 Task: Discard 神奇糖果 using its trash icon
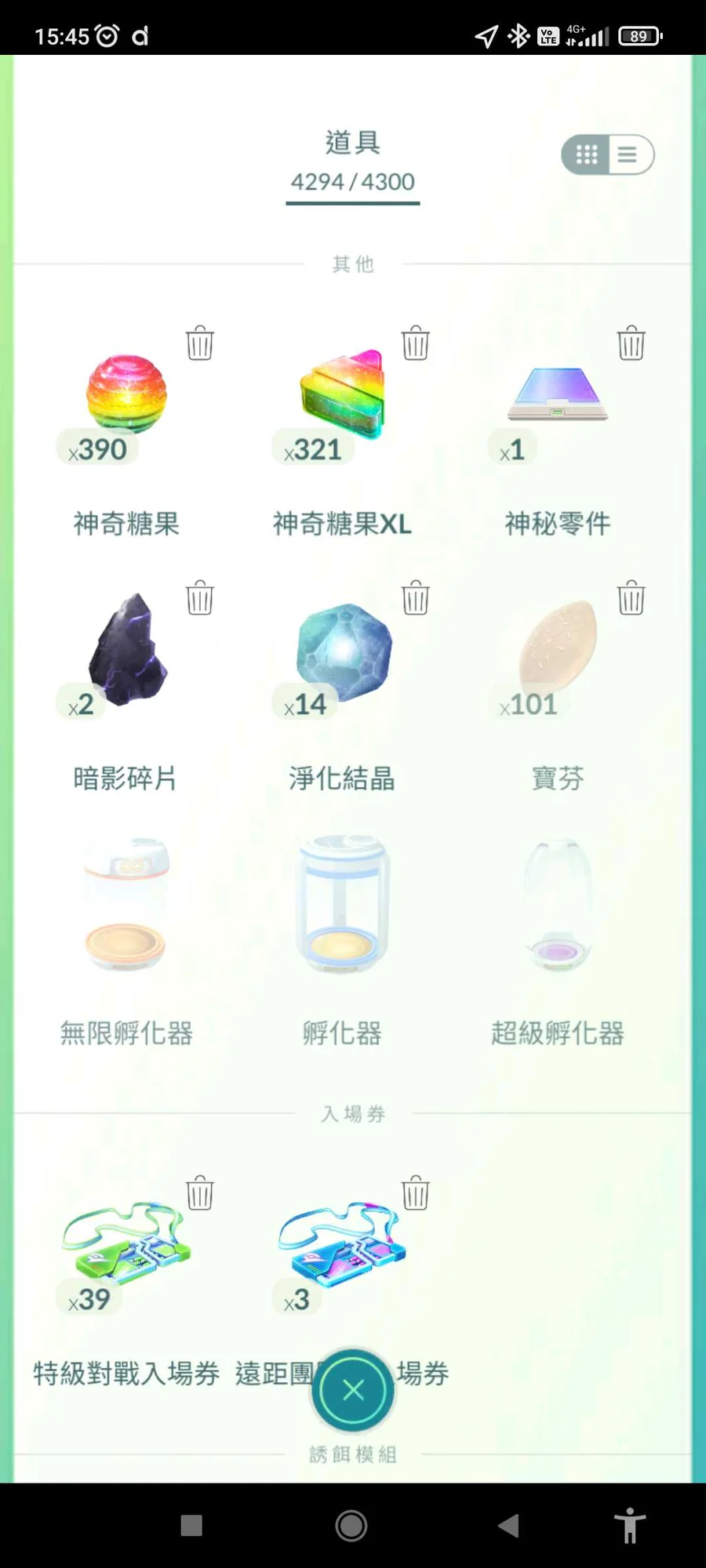(x=200, y=343)
